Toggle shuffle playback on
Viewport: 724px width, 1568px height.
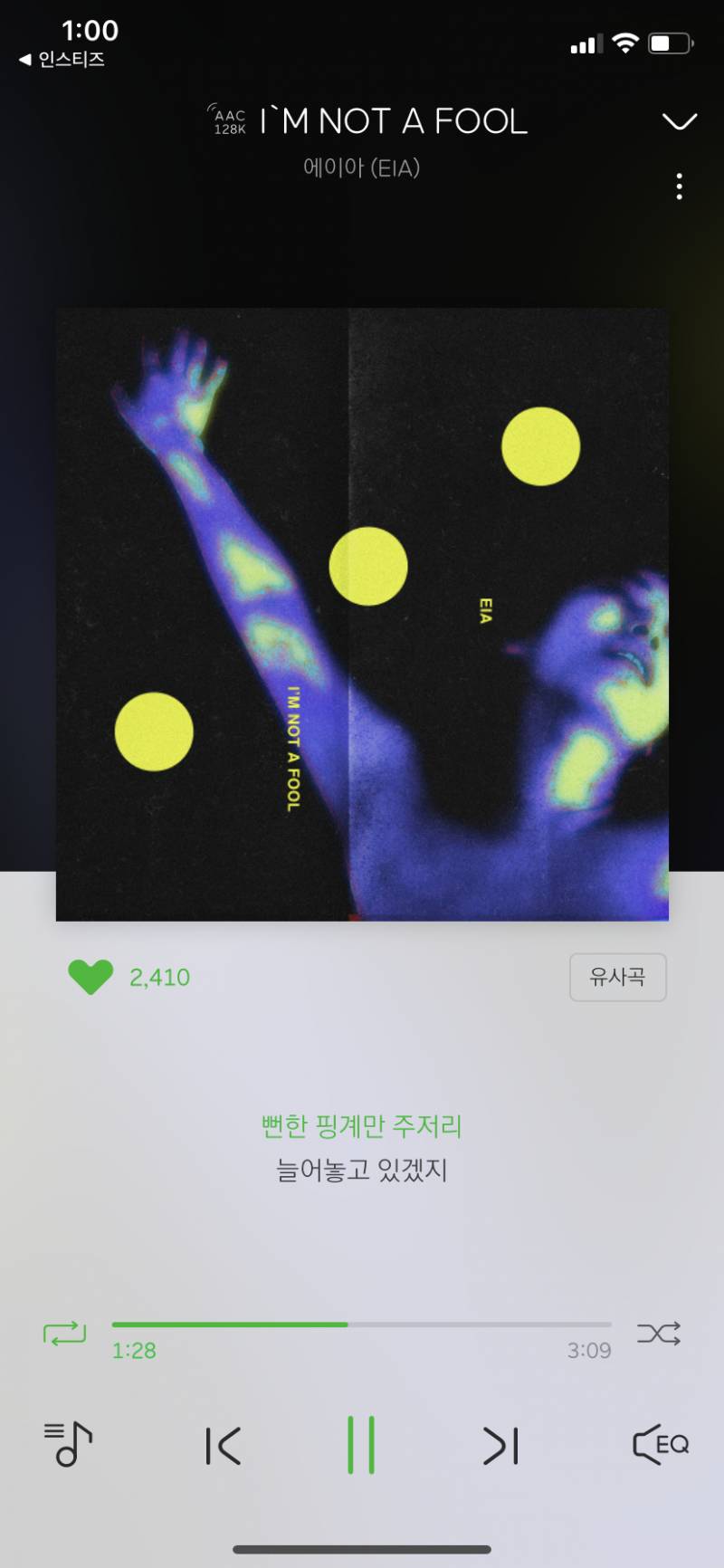tap(659, 1332)
